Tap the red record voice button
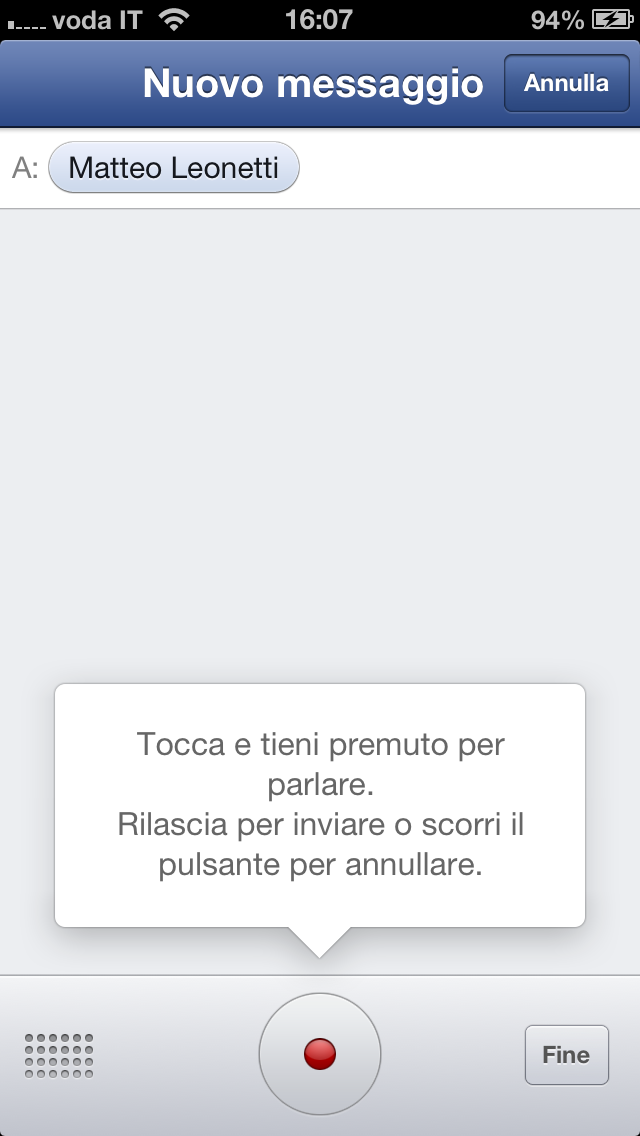The height and width of the screenshot is (1136, 640). pyautogui.click(x=320, y=1053)
